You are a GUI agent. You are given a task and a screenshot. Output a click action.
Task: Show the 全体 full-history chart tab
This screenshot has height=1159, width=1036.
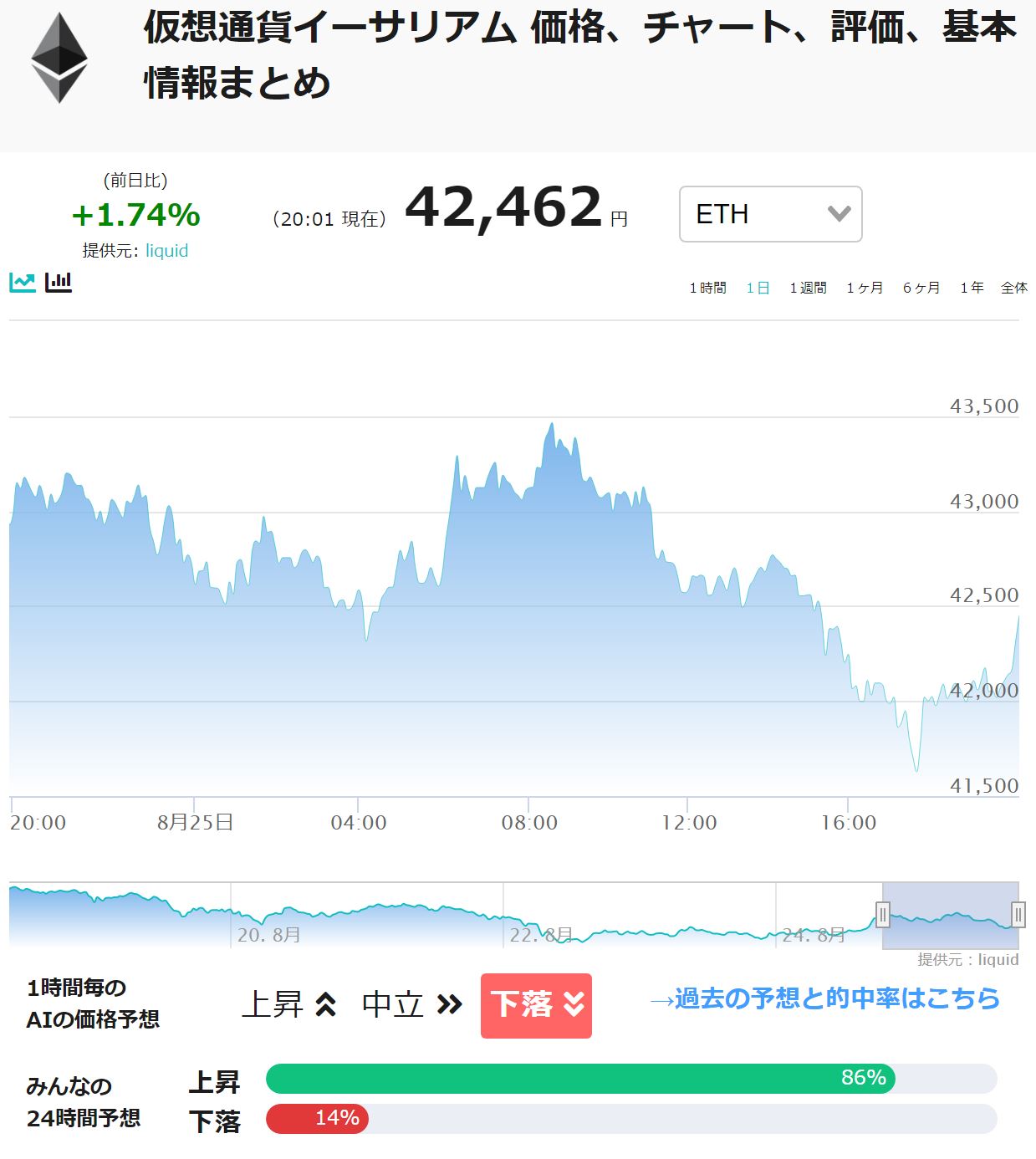(1013, 287)
